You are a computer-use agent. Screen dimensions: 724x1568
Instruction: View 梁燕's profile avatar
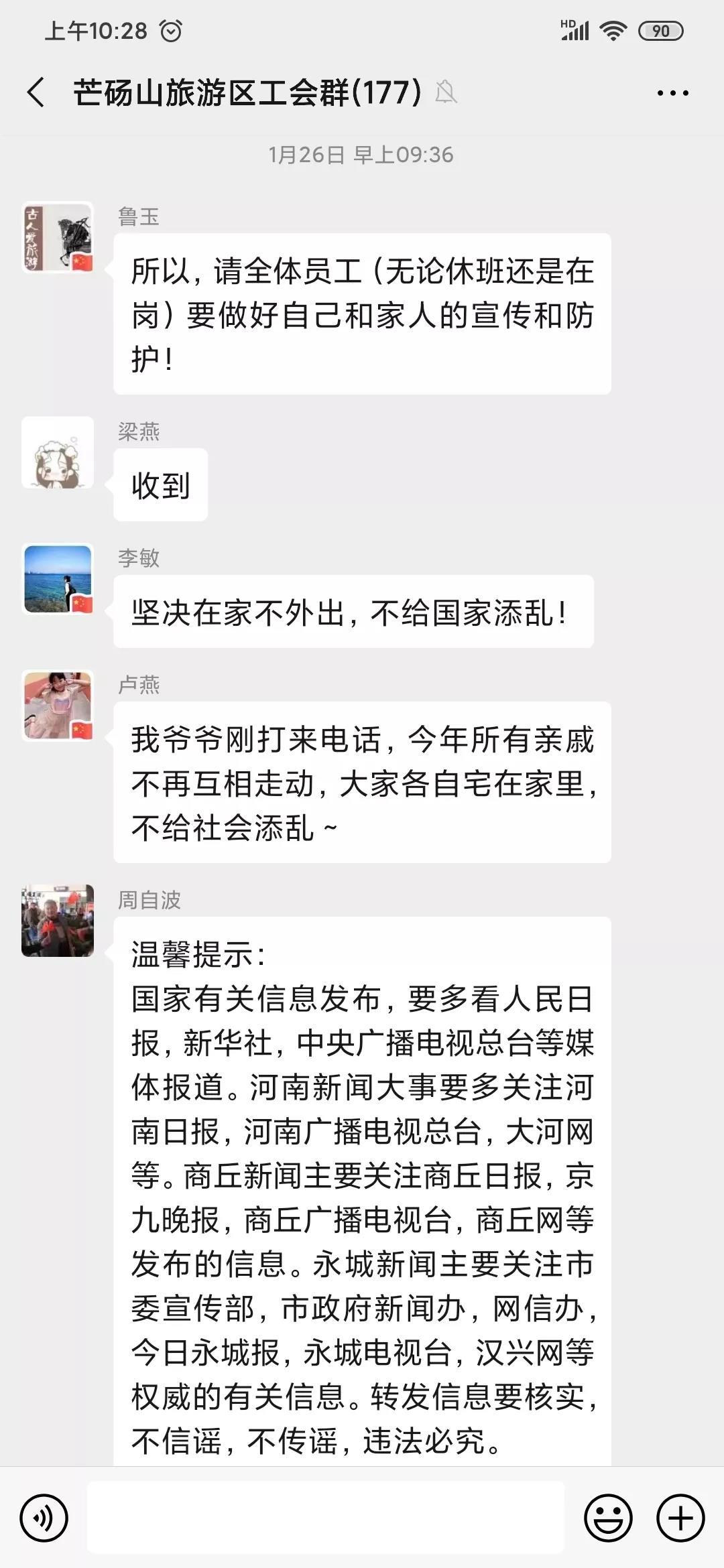click(x=58, y=453)
